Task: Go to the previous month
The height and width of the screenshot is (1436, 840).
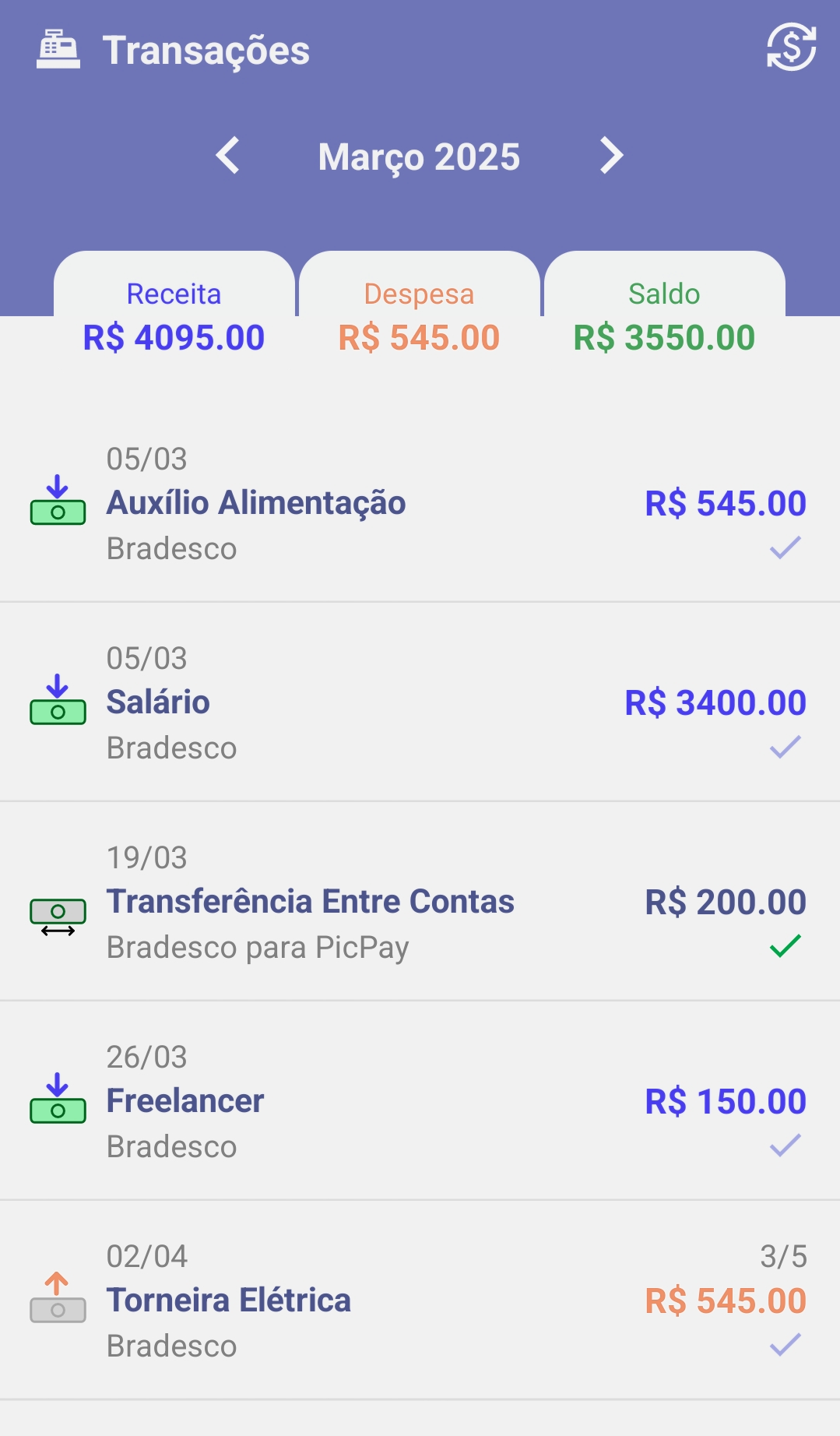Action: tap(229, 156)
